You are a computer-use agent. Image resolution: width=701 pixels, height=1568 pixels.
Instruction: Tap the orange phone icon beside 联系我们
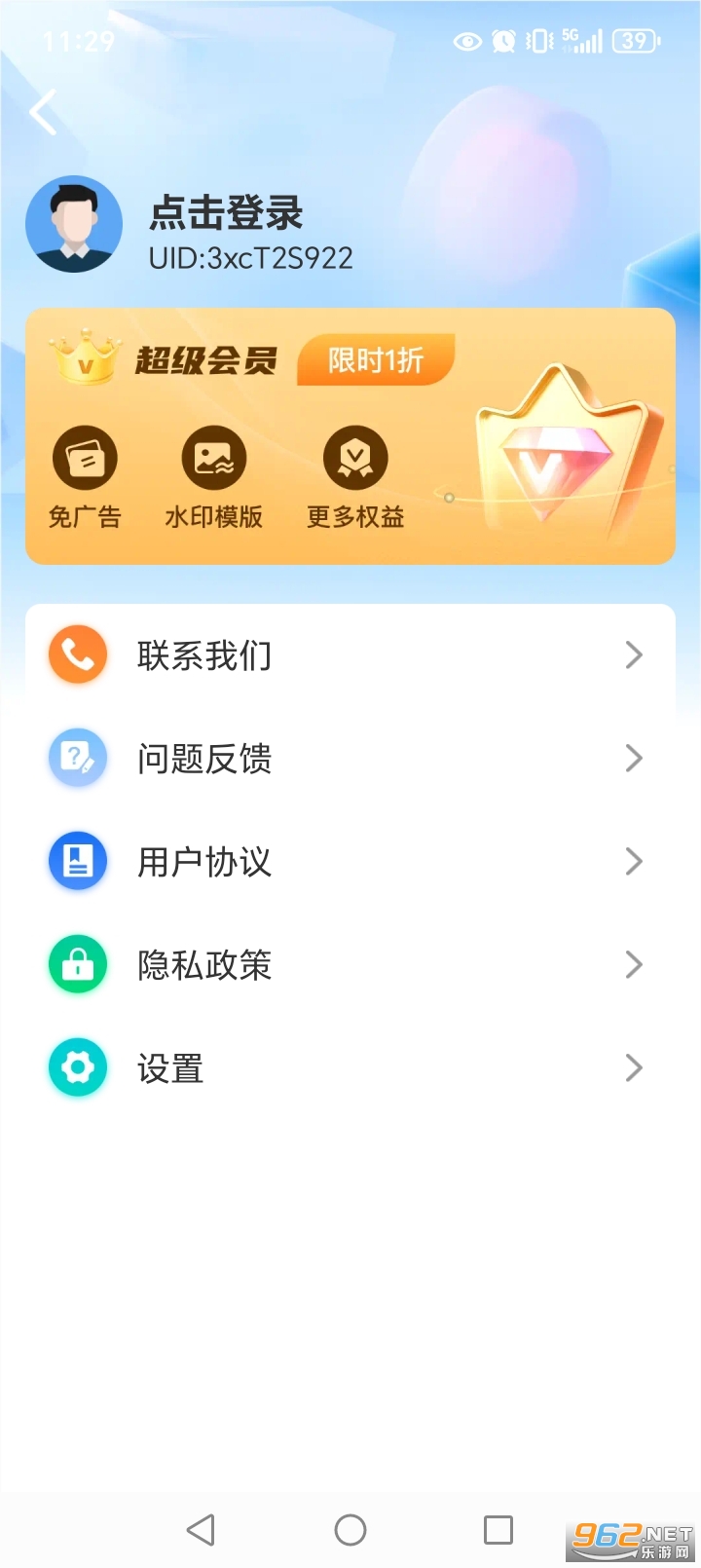point(78,654)
